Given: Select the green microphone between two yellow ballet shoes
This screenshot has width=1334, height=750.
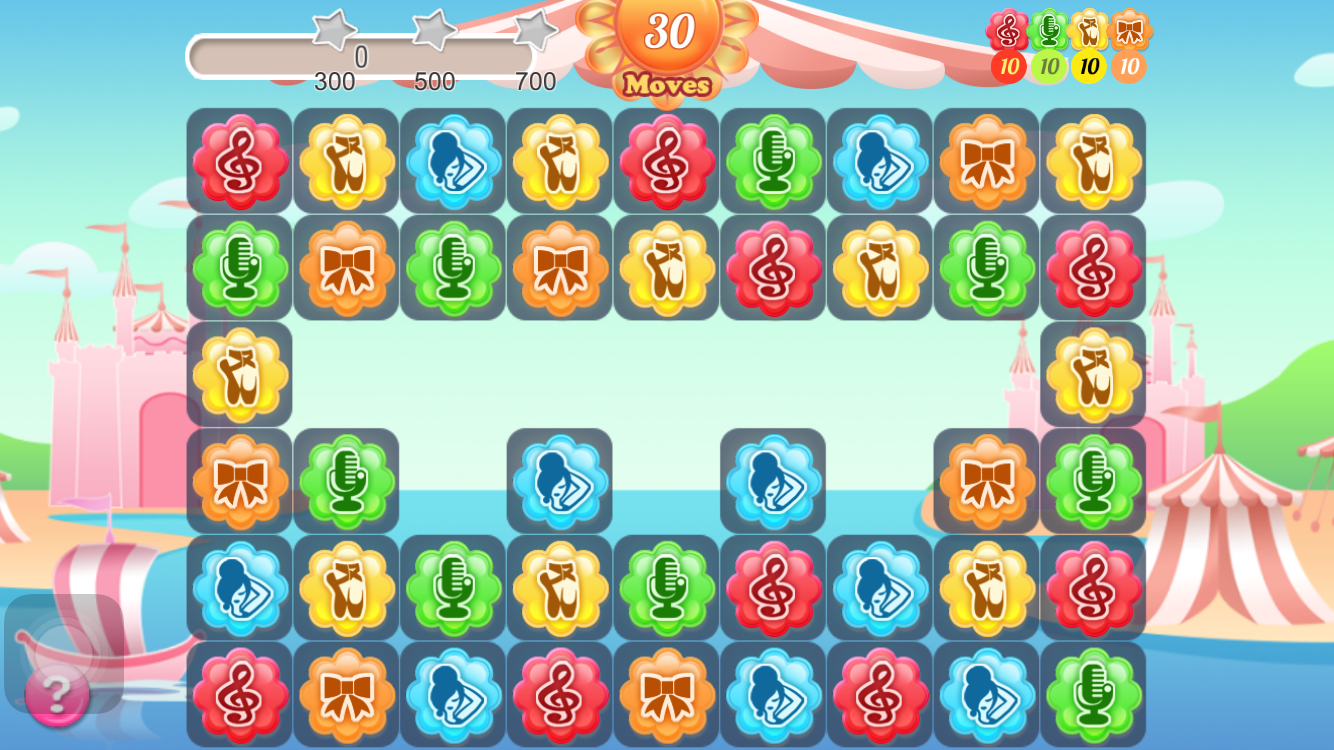Looking at the screenshot, I should (453, 588).
